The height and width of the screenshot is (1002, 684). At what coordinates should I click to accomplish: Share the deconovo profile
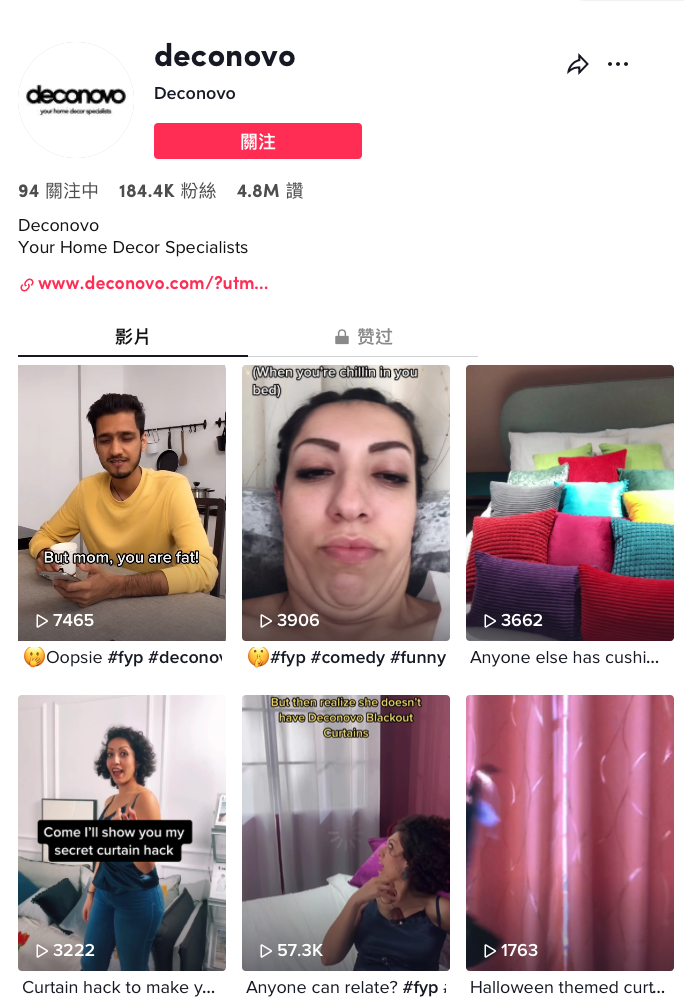point(577,65)
